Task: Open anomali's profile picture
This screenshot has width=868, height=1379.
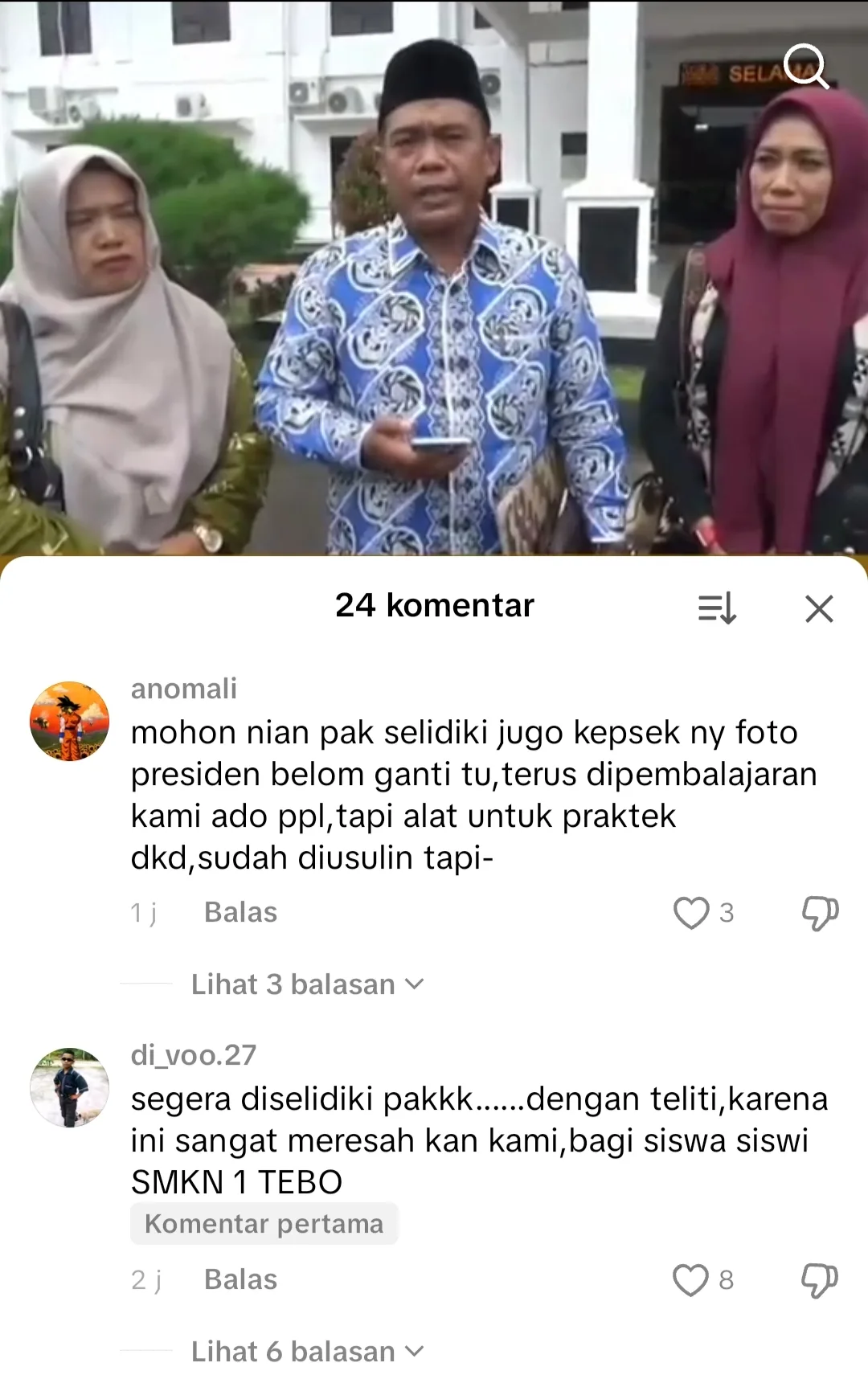Action: pos(70,721)
